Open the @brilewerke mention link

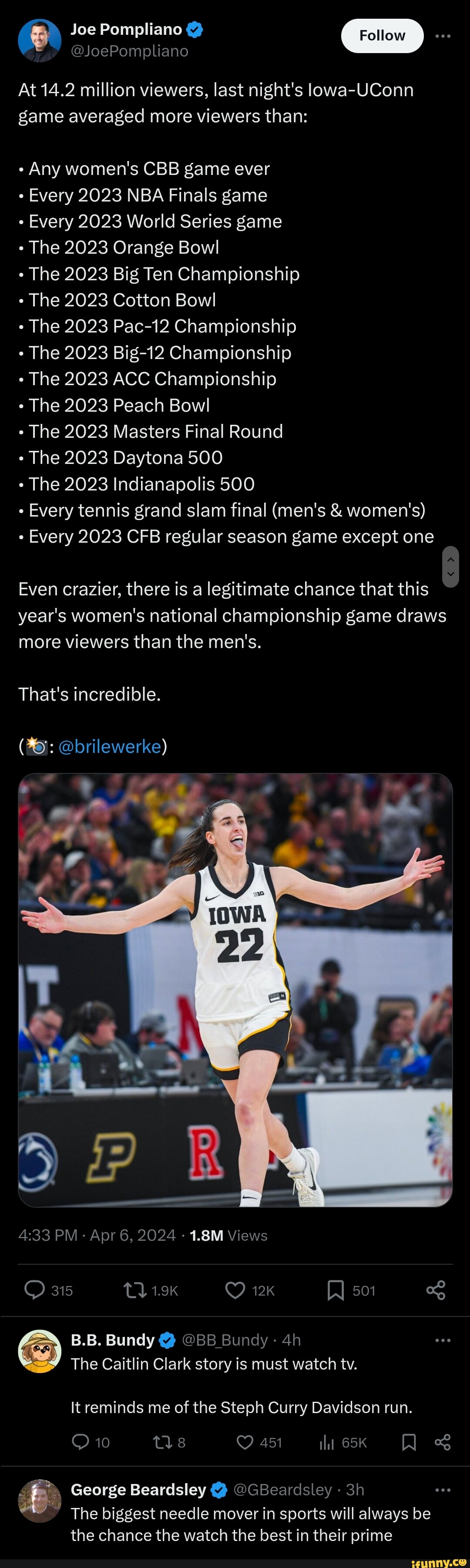[x=110, y=746]
